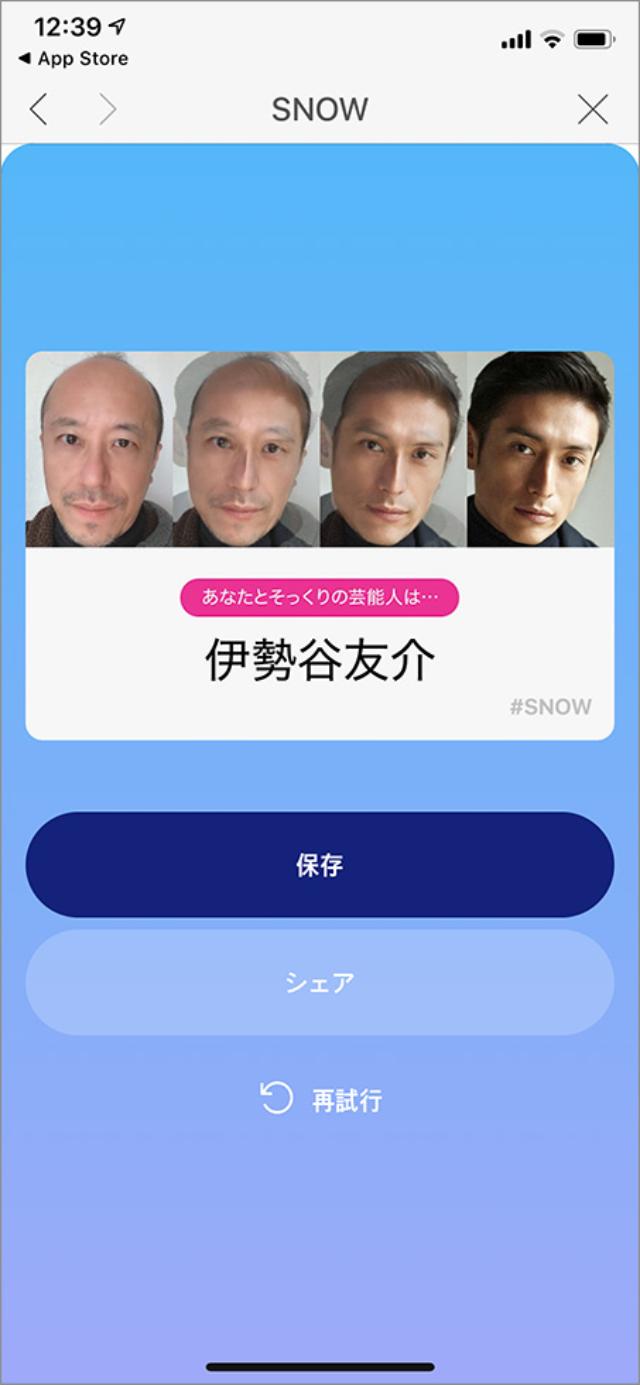This screenshot has width=640, height=1385.
Task: Go back to the previous page
Action: [x=38, y=109]
